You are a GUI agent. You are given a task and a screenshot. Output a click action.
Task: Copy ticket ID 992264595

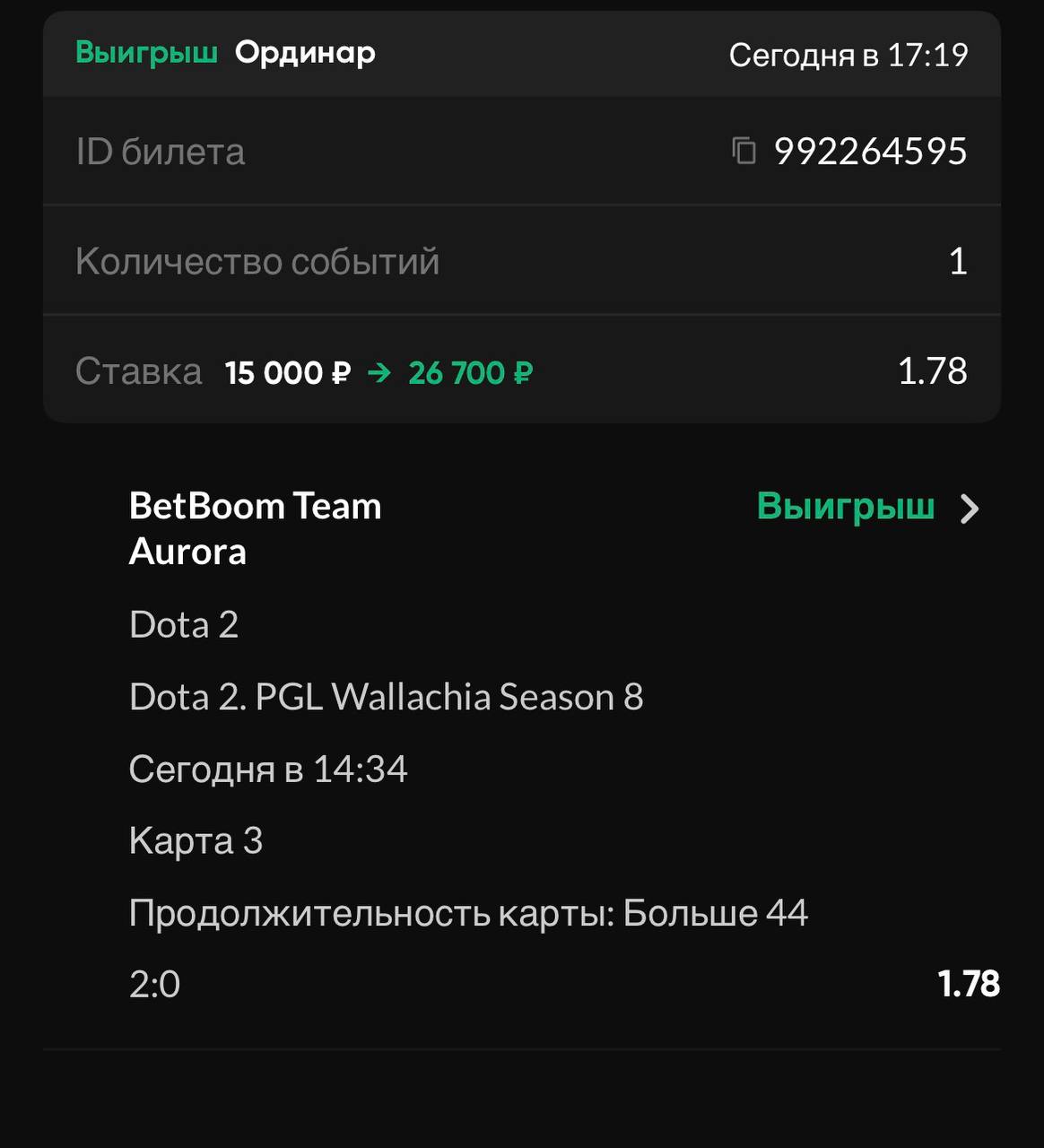coord(744,151)
